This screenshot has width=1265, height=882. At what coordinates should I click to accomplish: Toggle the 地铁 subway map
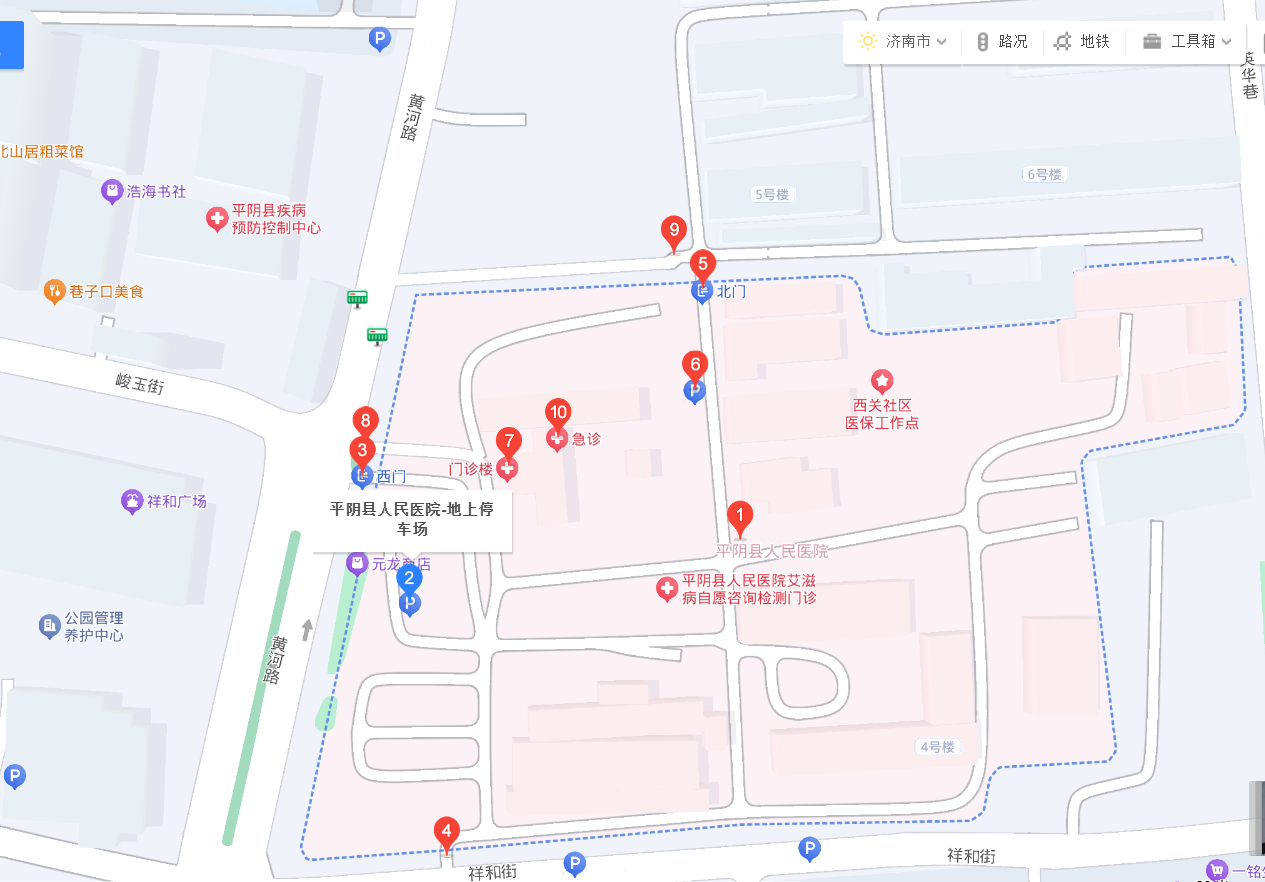[1082, 41]
